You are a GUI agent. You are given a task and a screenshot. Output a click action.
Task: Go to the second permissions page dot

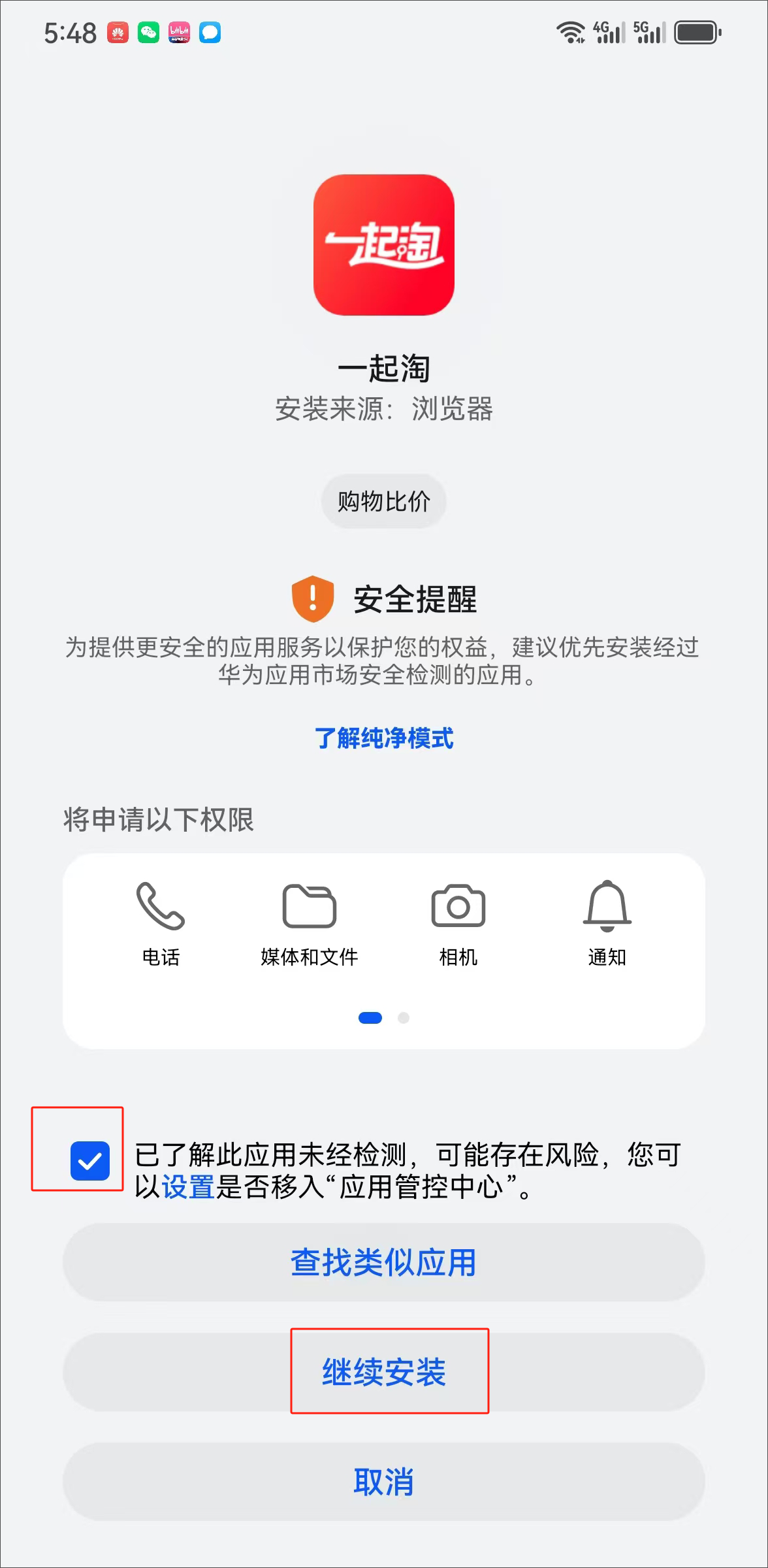[x=404, y=1017]
